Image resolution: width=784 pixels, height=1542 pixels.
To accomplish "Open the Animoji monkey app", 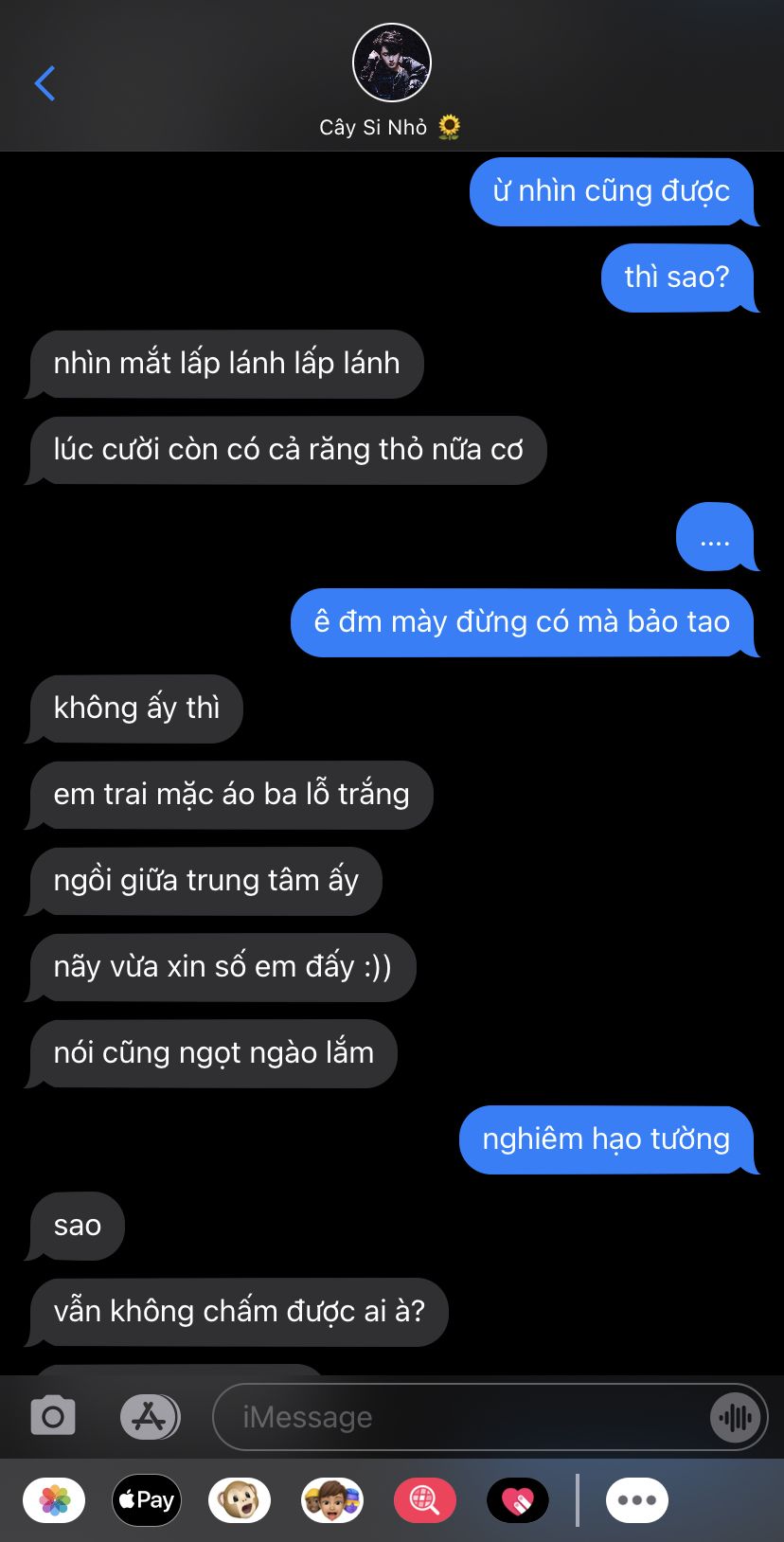I will (240, 1500).
